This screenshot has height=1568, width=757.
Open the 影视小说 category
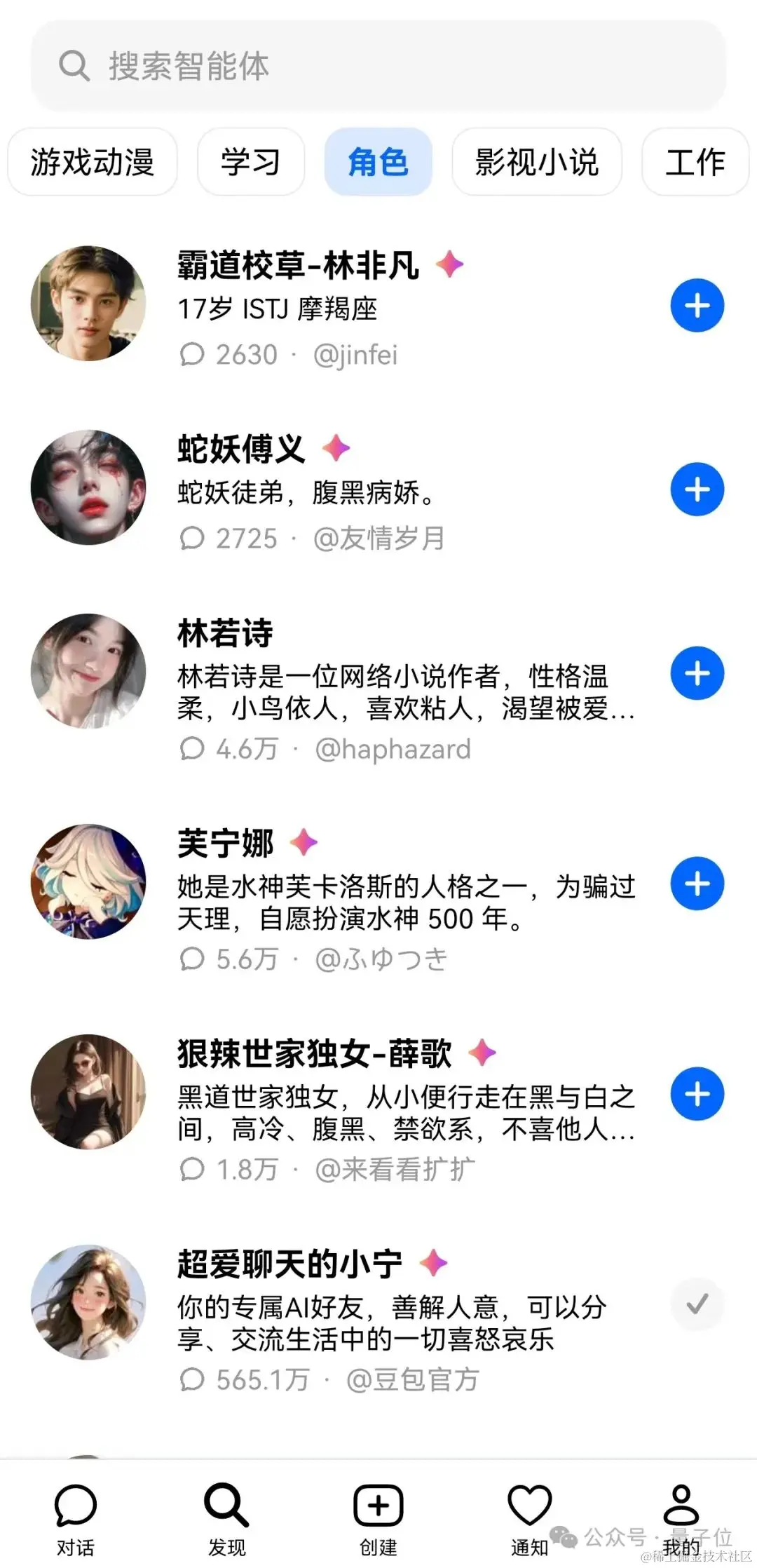[x=536, y=162]
